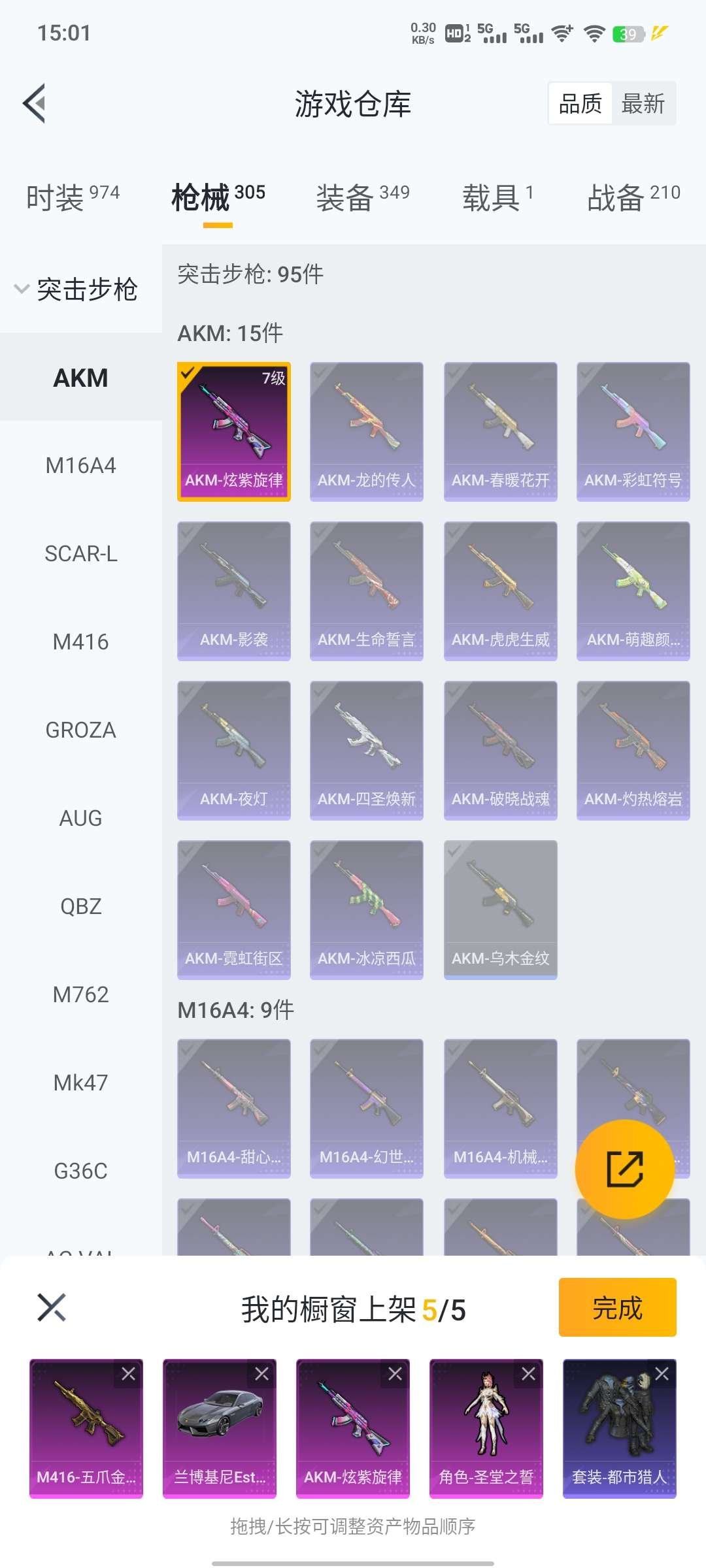Sort by 最新
Viewport: 706px width, 1568px height.
point(643,103)
